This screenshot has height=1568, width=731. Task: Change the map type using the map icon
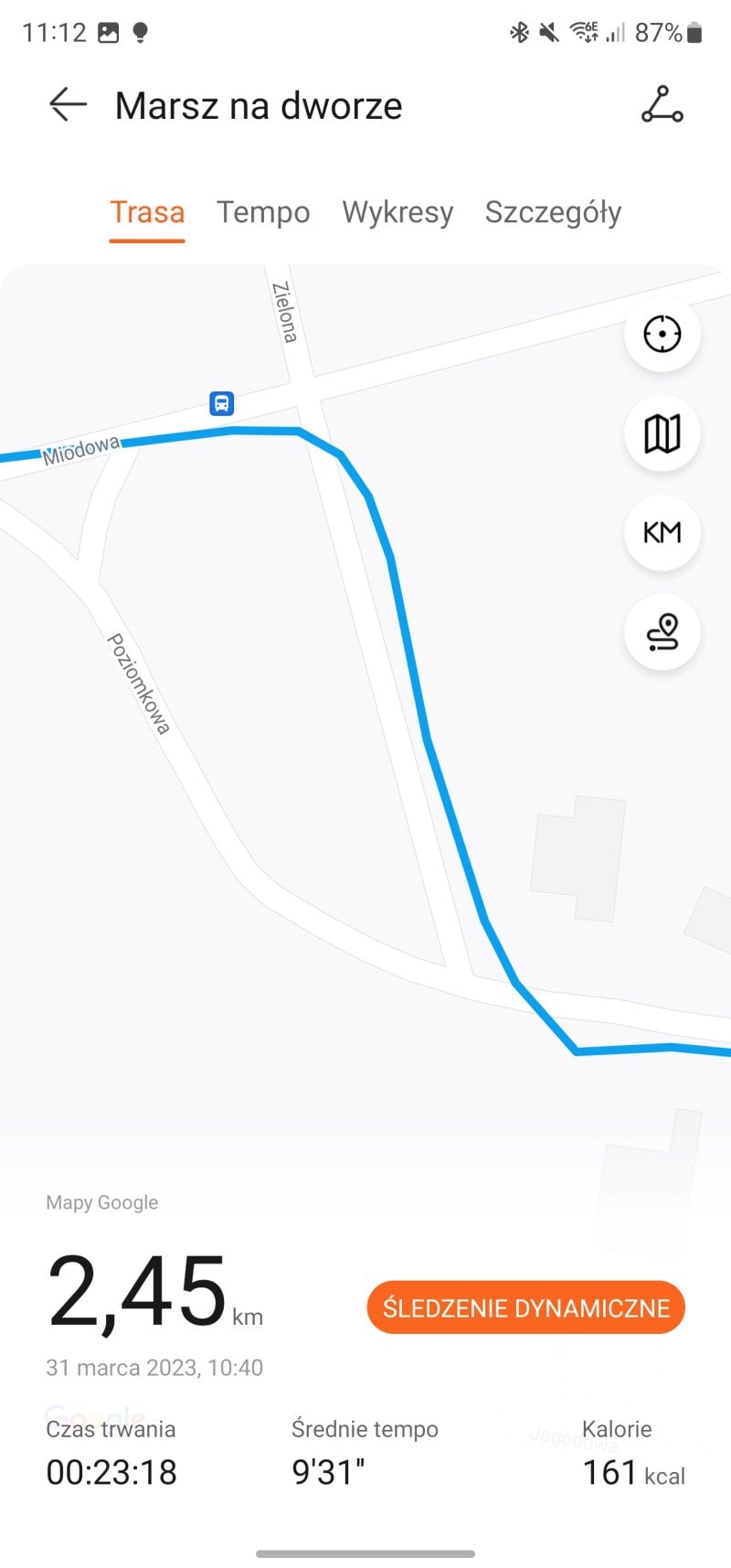point(662,433)
